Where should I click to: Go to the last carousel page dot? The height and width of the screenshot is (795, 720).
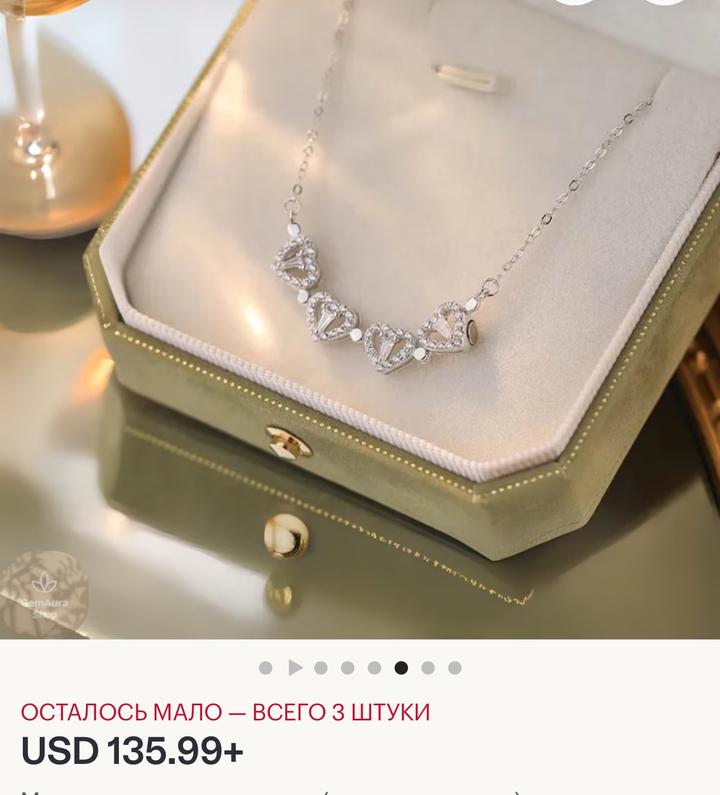pyautogui.click(x=455, y=668)
